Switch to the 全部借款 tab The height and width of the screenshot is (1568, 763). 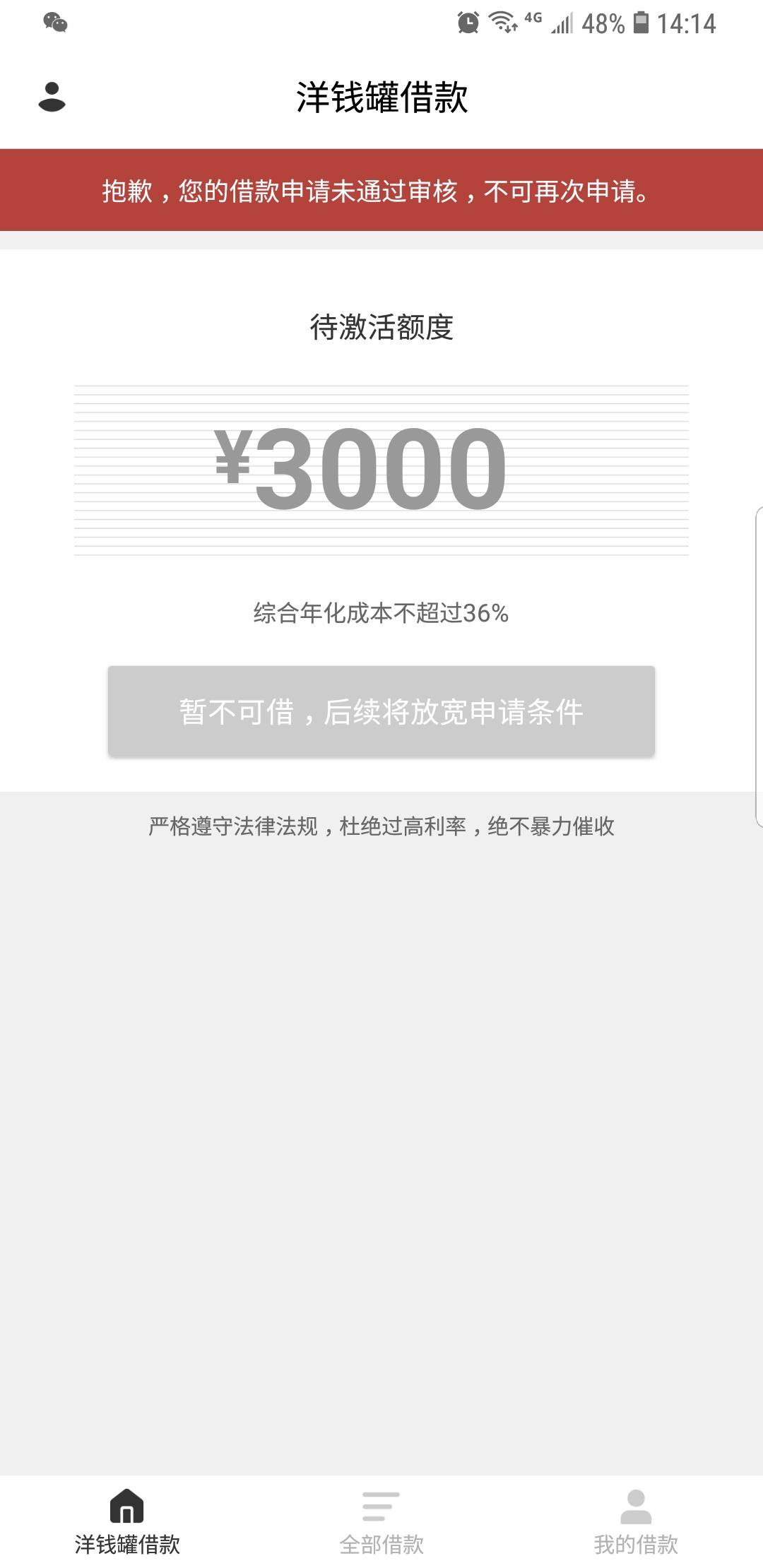point(381,1543)
